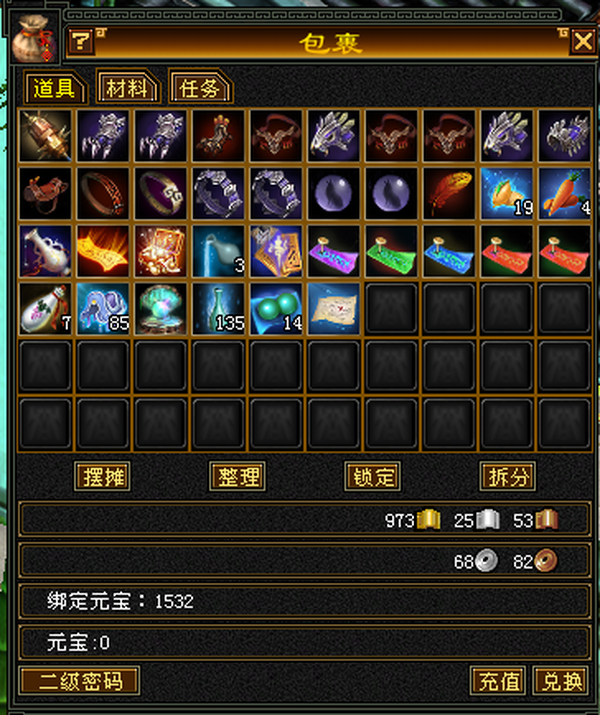Select the saddle item

45,193
